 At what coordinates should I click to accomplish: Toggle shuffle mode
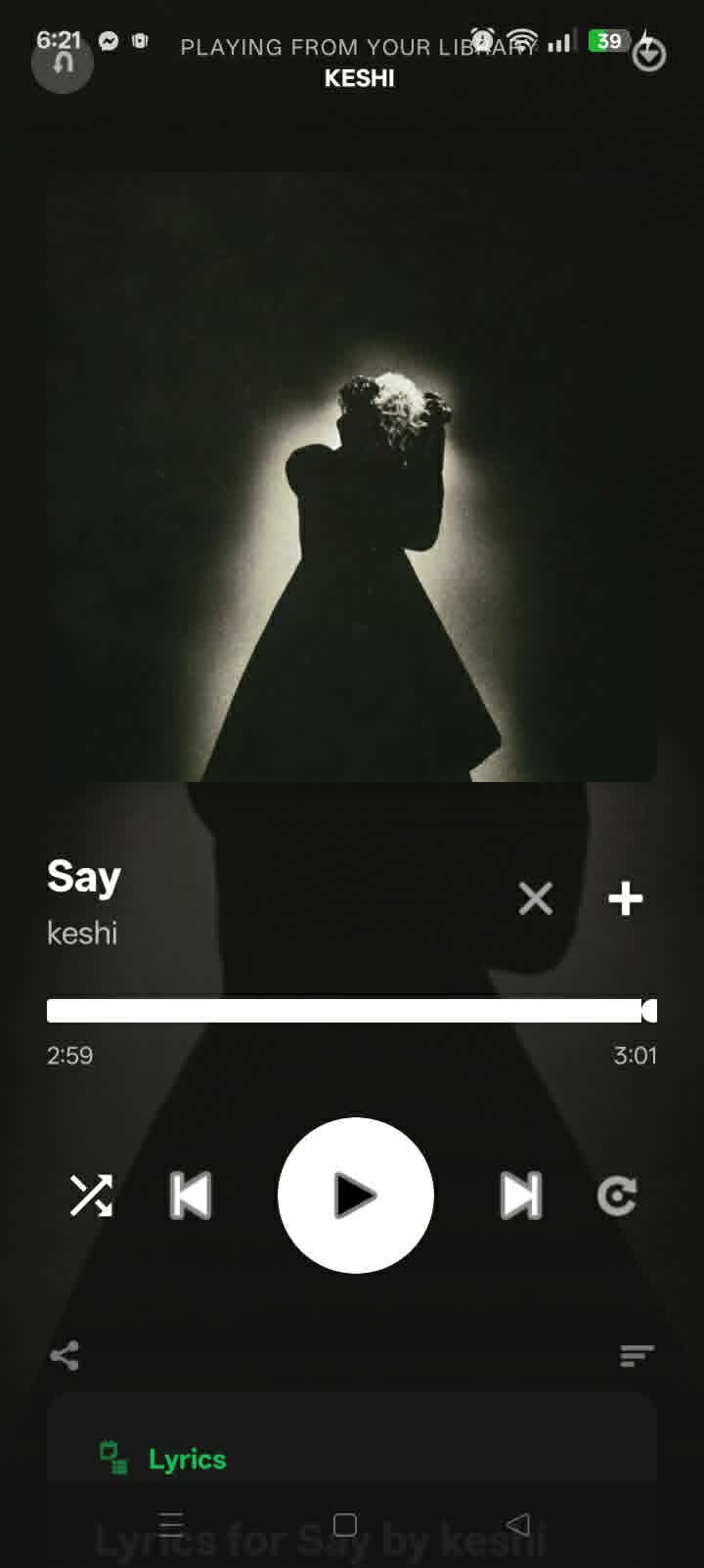pos(91,1196)
